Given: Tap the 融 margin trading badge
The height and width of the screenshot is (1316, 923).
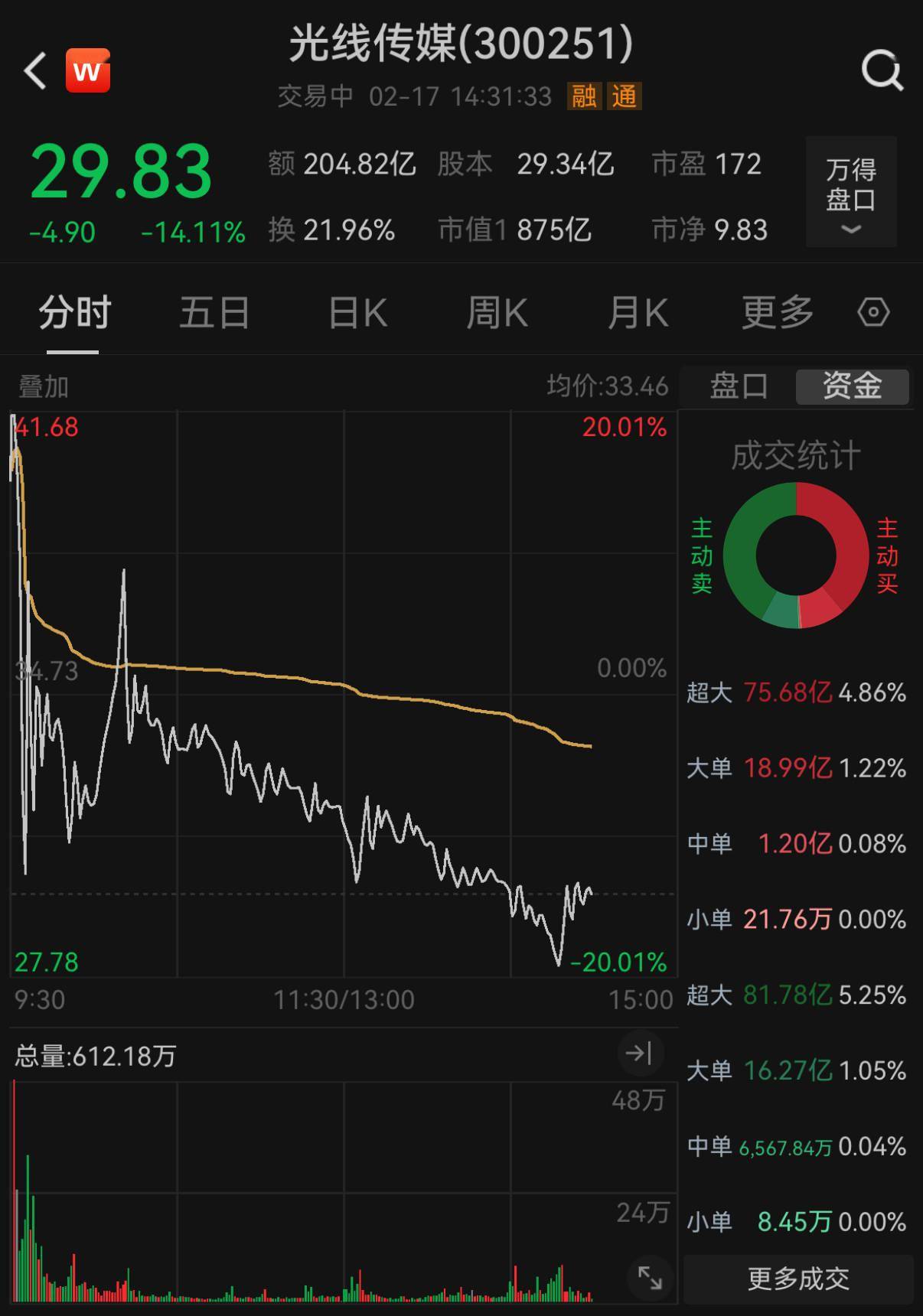Looking at the screenshot, I should 582,97.
